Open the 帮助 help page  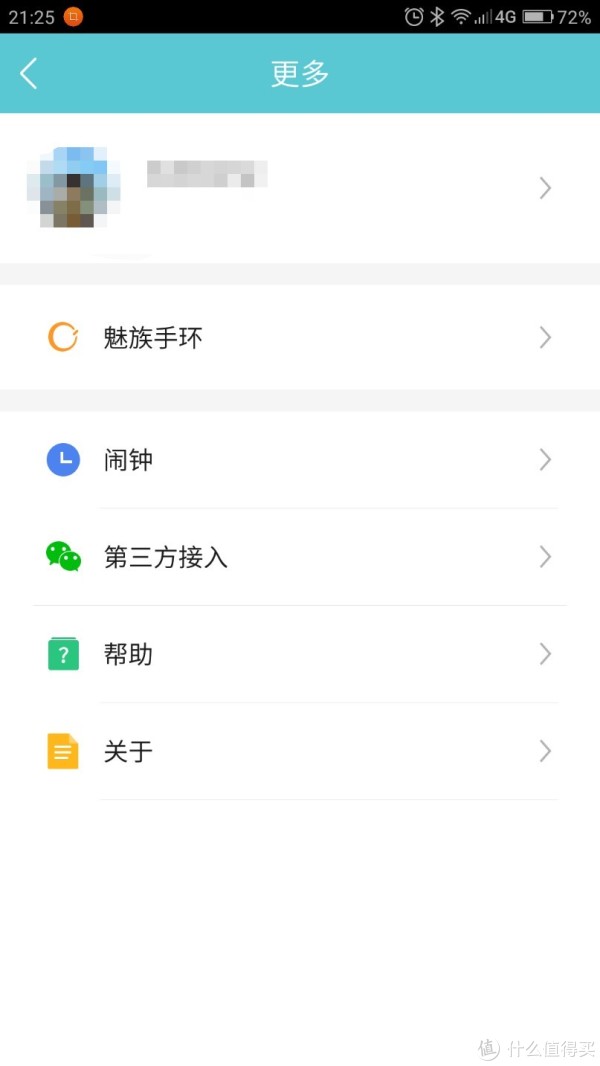pyautogui.click(x=300, y=654)
